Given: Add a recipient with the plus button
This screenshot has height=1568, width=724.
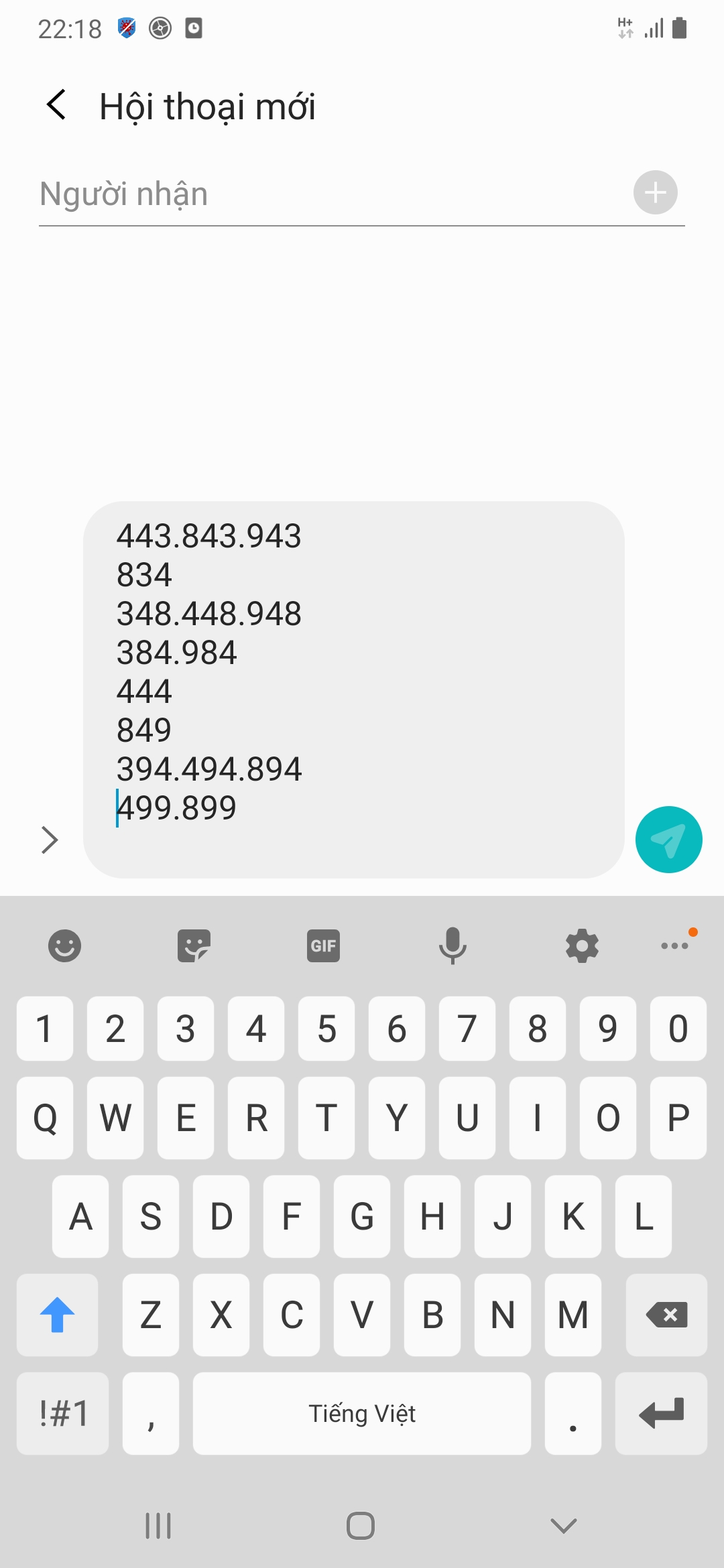Looking at the screenshot, I should (654, 193).
